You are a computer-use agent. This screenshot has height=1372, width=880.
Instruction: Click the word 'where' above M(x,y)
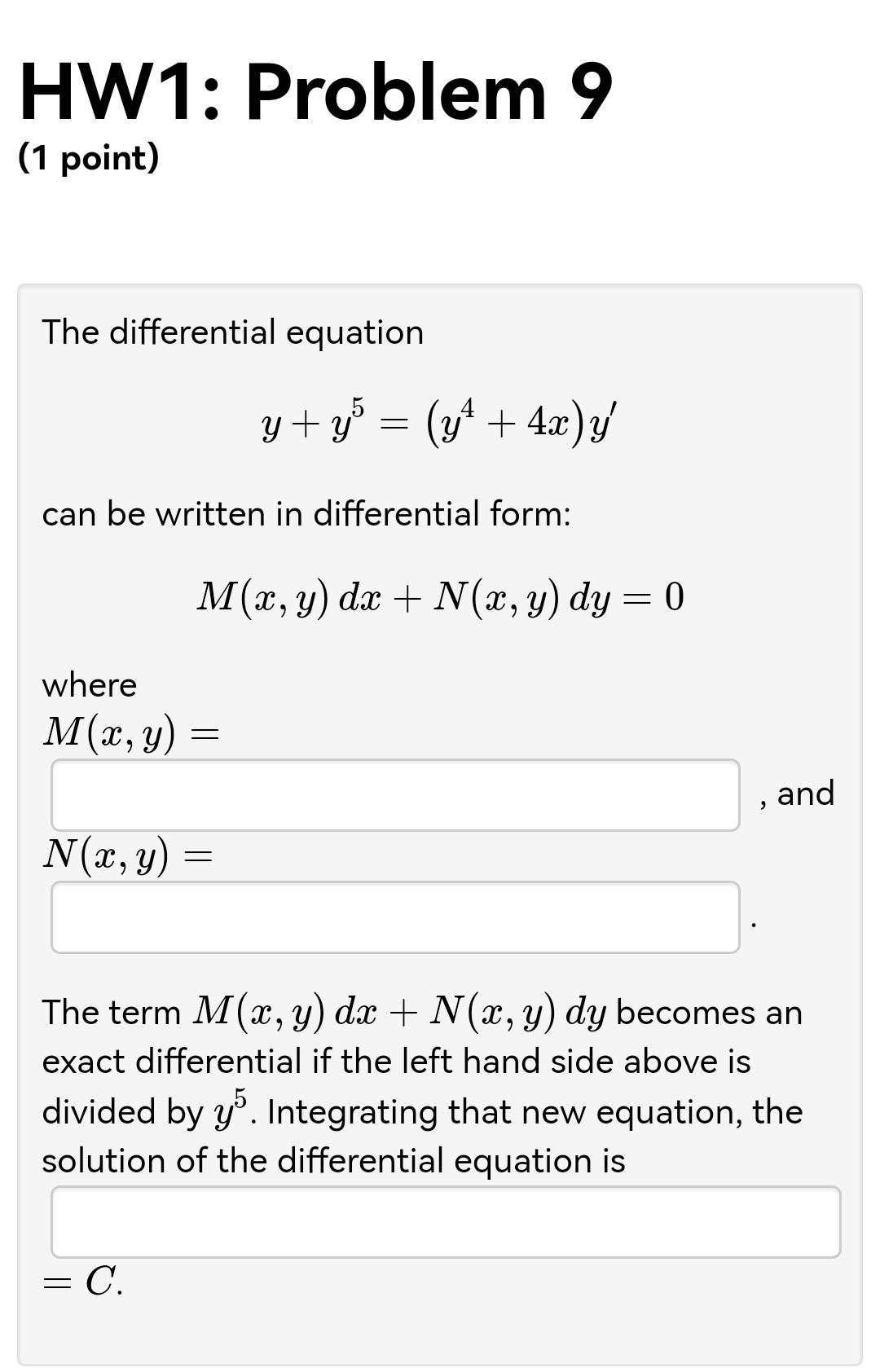[x=89, y=685]
